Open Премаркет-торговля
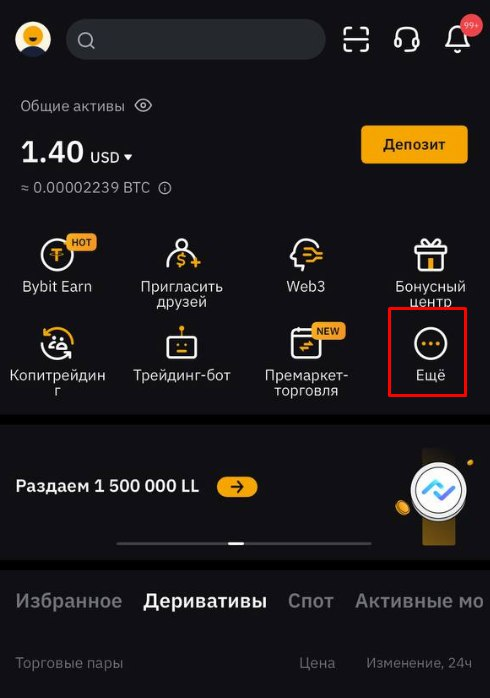The height and width of the screenshot is (698, 490). point(306,361)
